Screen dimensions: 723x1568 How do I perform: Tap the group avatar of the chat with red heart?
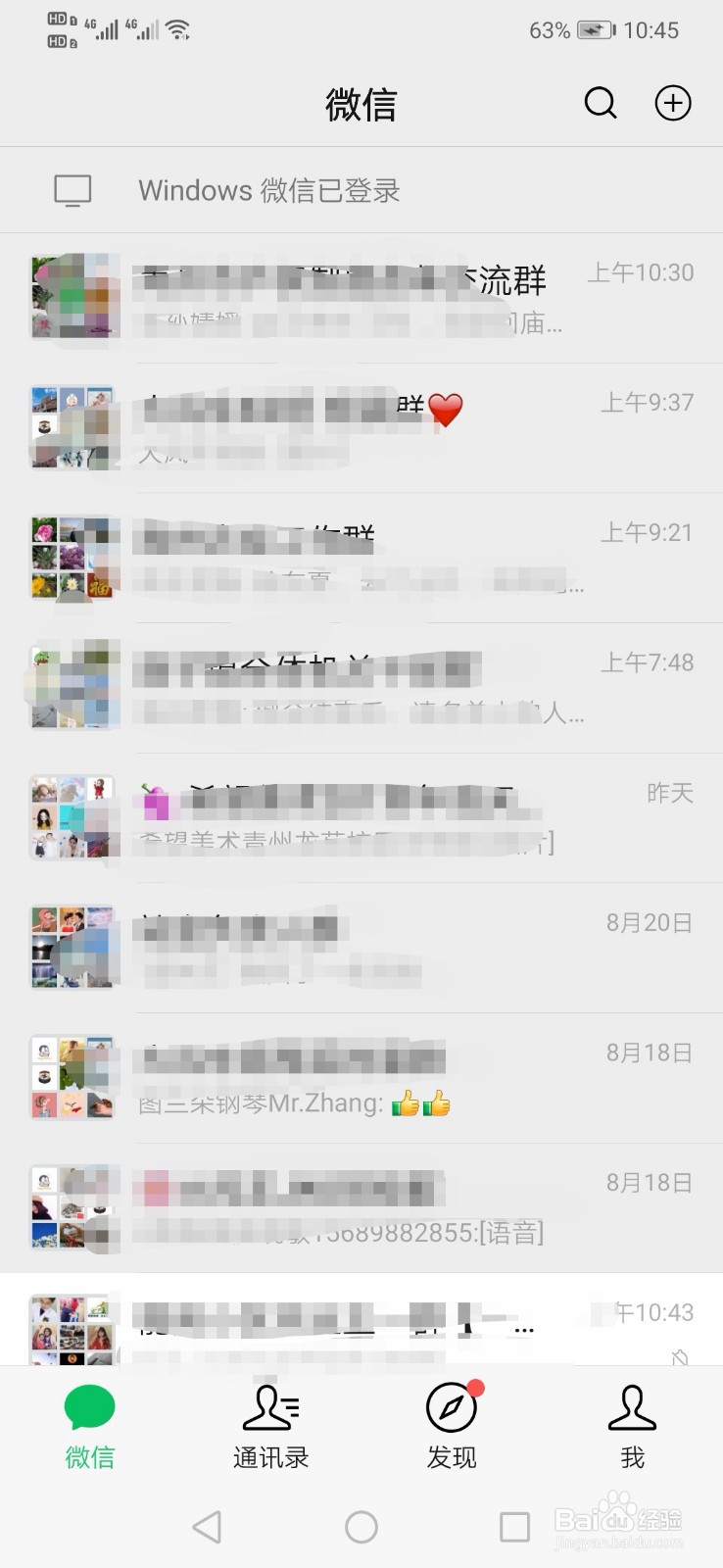point(73,426)
